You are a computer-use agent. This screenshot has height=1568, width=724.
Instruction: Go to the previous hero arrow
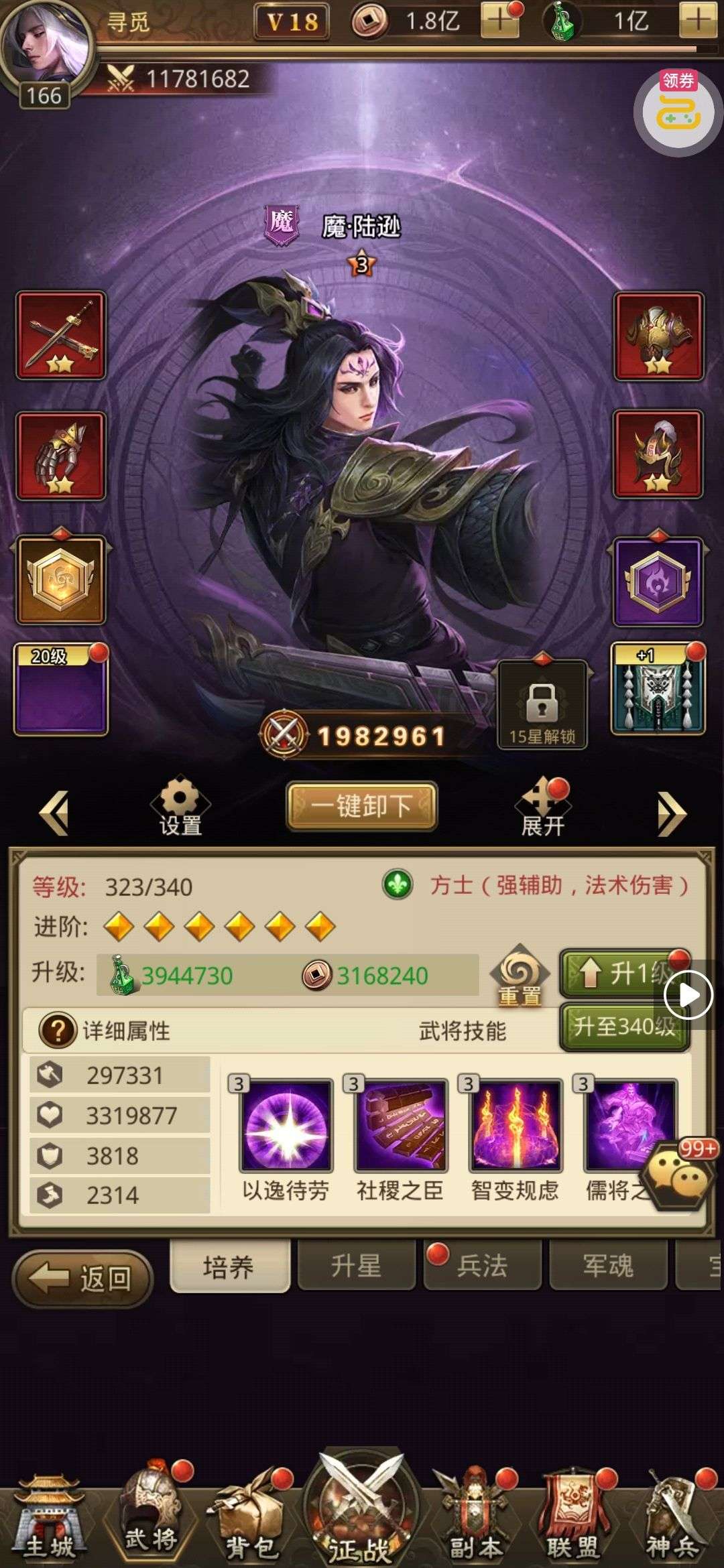click(x=55, y=813)
